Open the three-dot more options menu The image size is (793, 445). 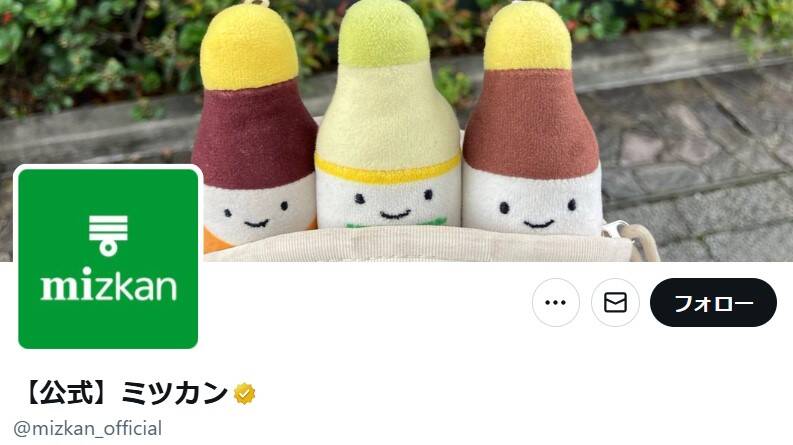click(x=556, y=303)
